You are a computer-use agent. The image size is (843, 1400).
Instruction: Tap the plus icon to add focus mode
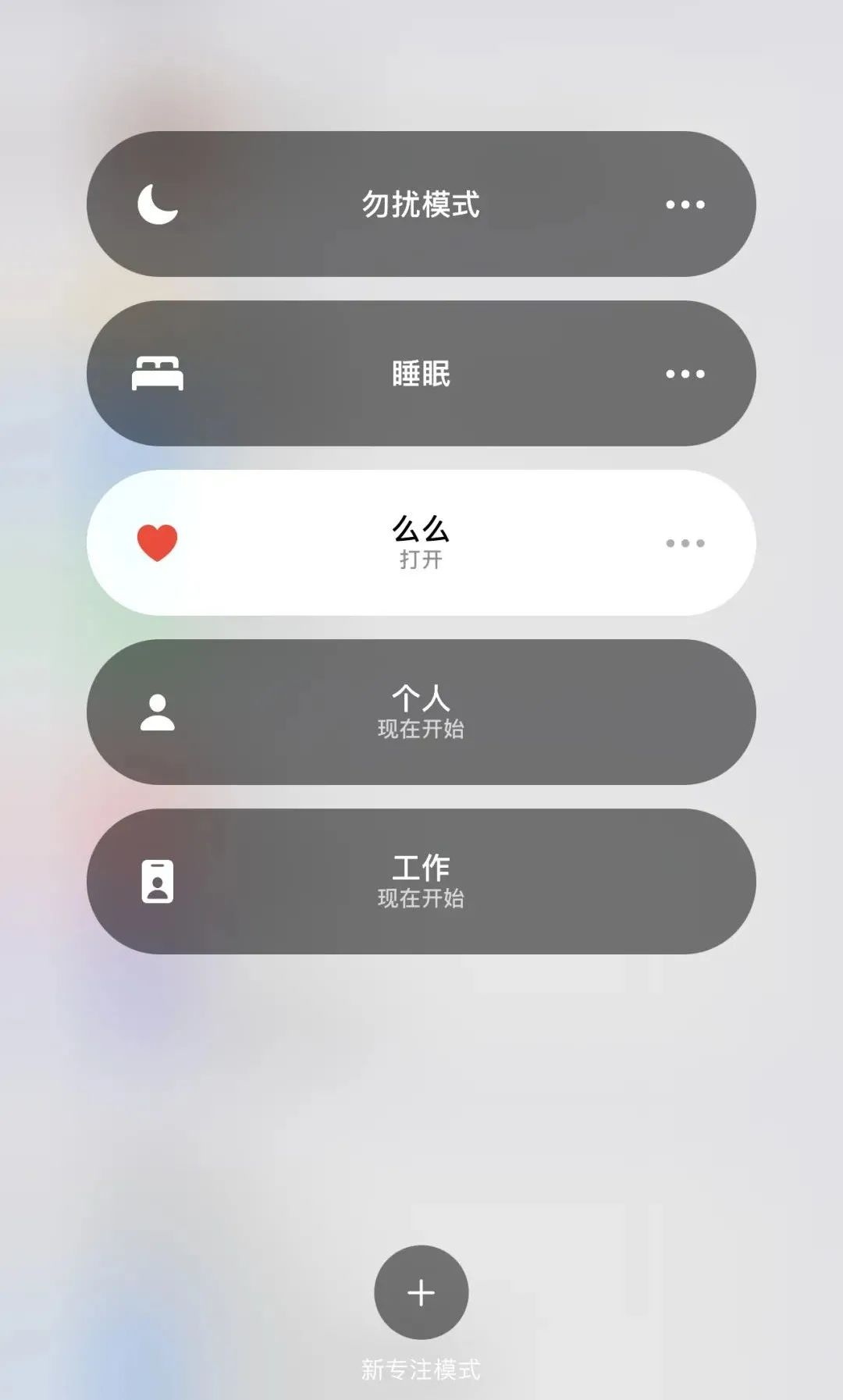421,1292
